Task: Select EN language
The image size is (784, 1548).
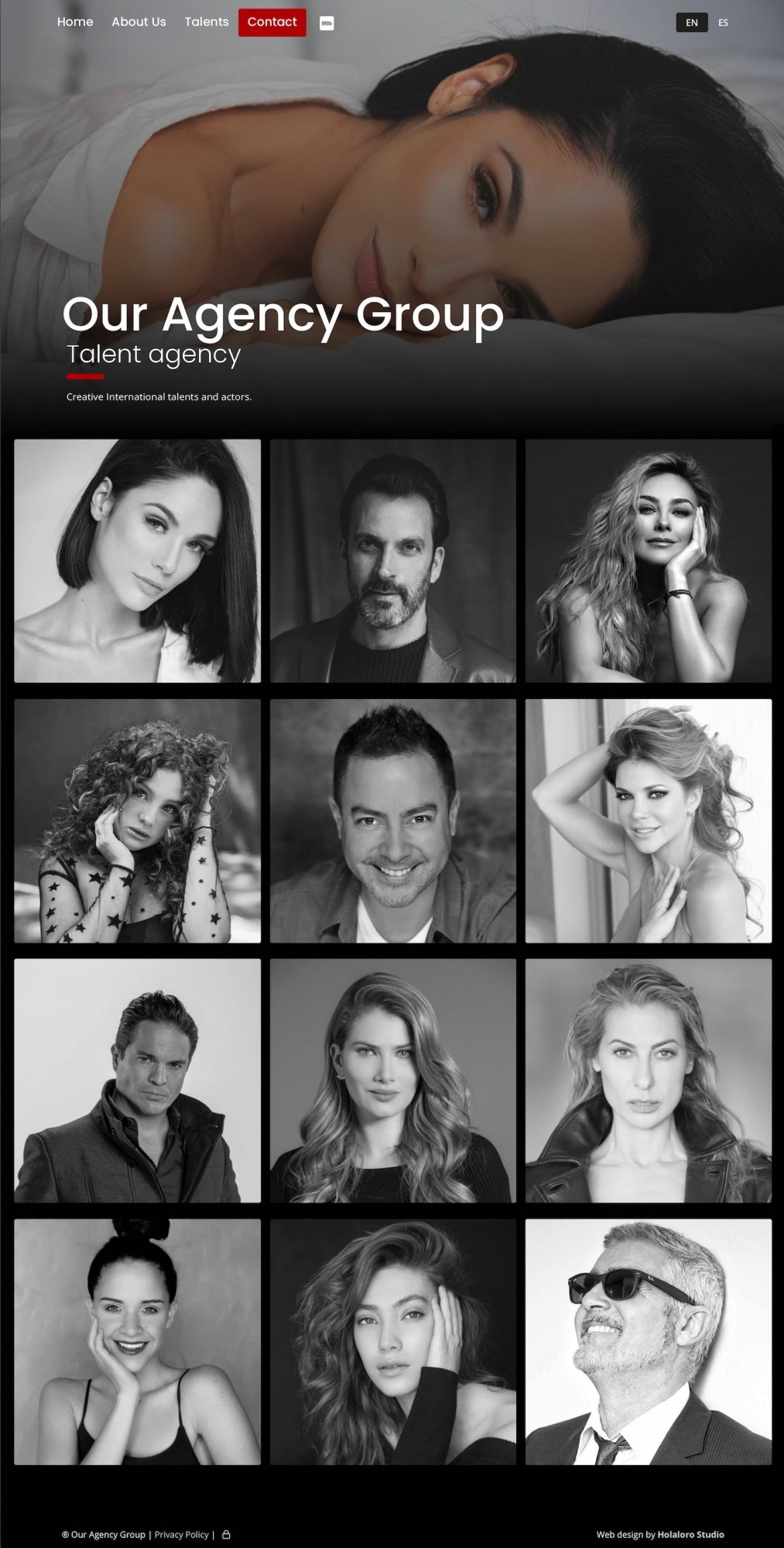Action: (691, 22)
